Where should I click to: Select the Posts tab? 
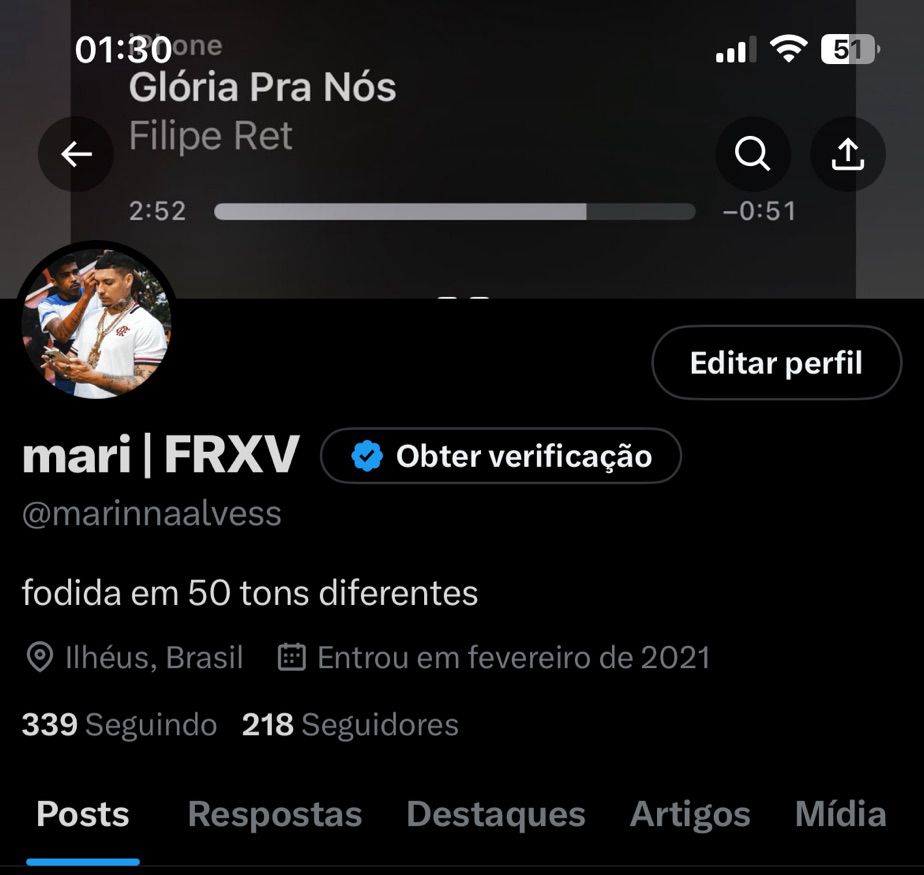(x=83, y=815)
